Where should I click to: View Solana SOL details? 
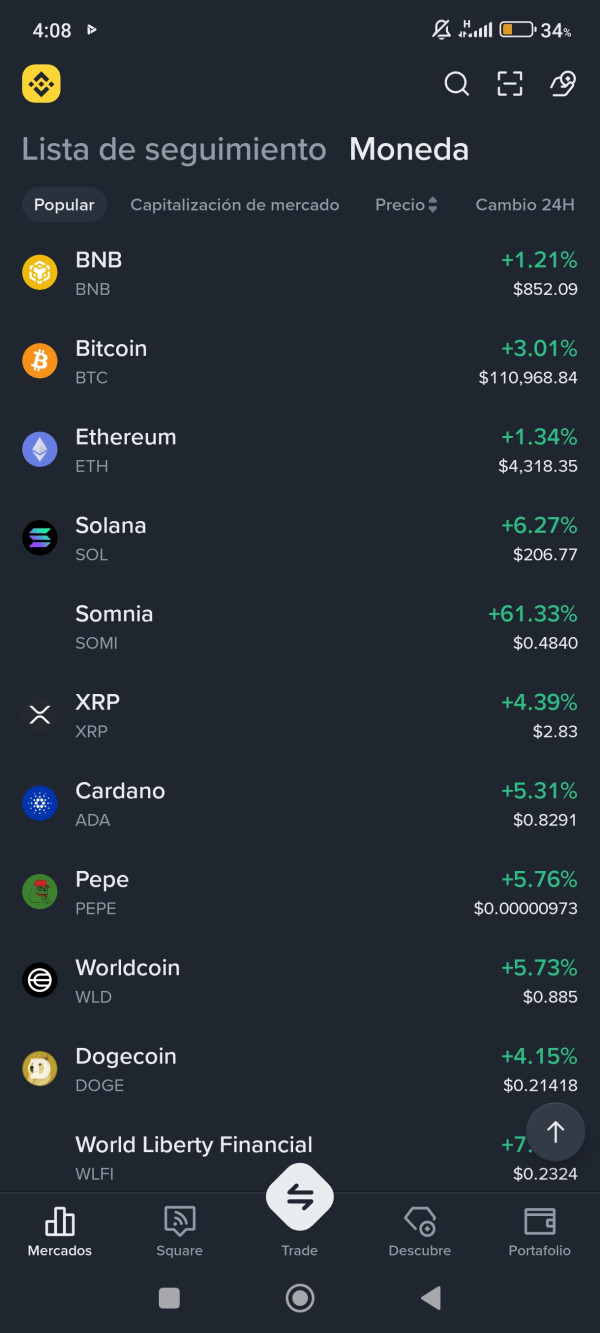pos(300,538)
